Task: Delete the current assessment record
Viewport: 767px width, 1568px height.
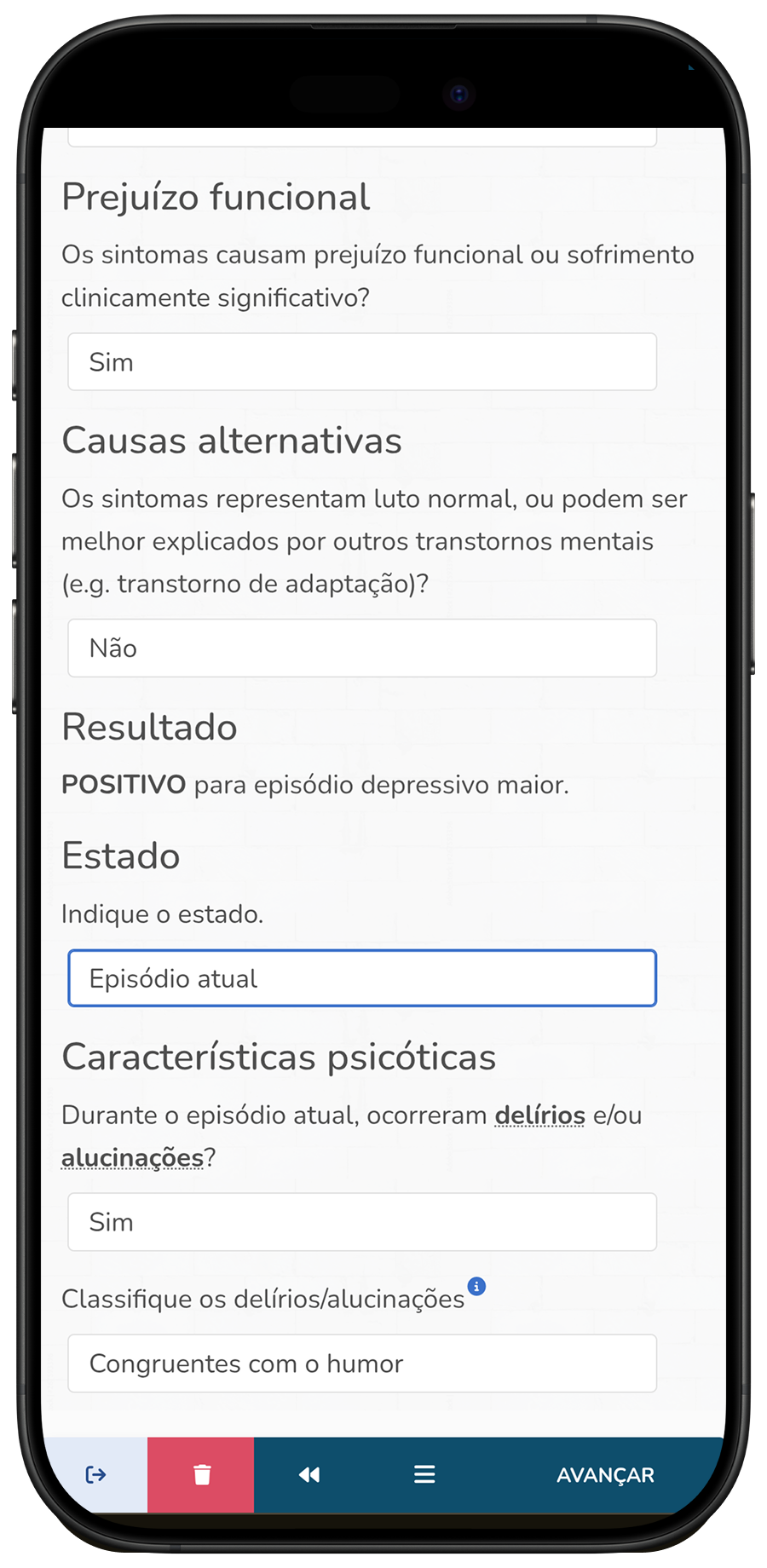Action: 201,1475
